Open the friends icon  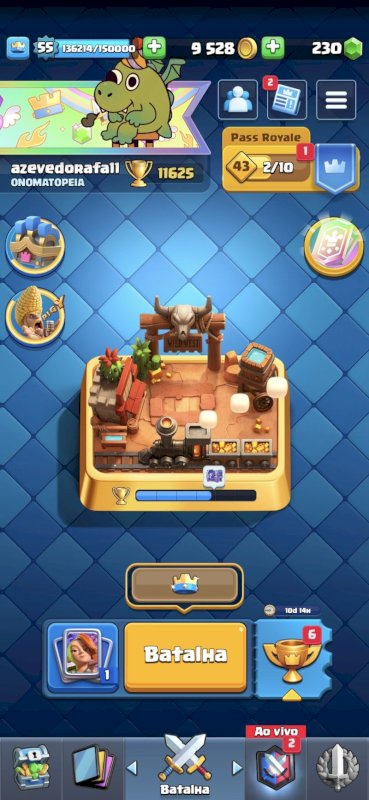pyautogui.click(x=237, y=99)
